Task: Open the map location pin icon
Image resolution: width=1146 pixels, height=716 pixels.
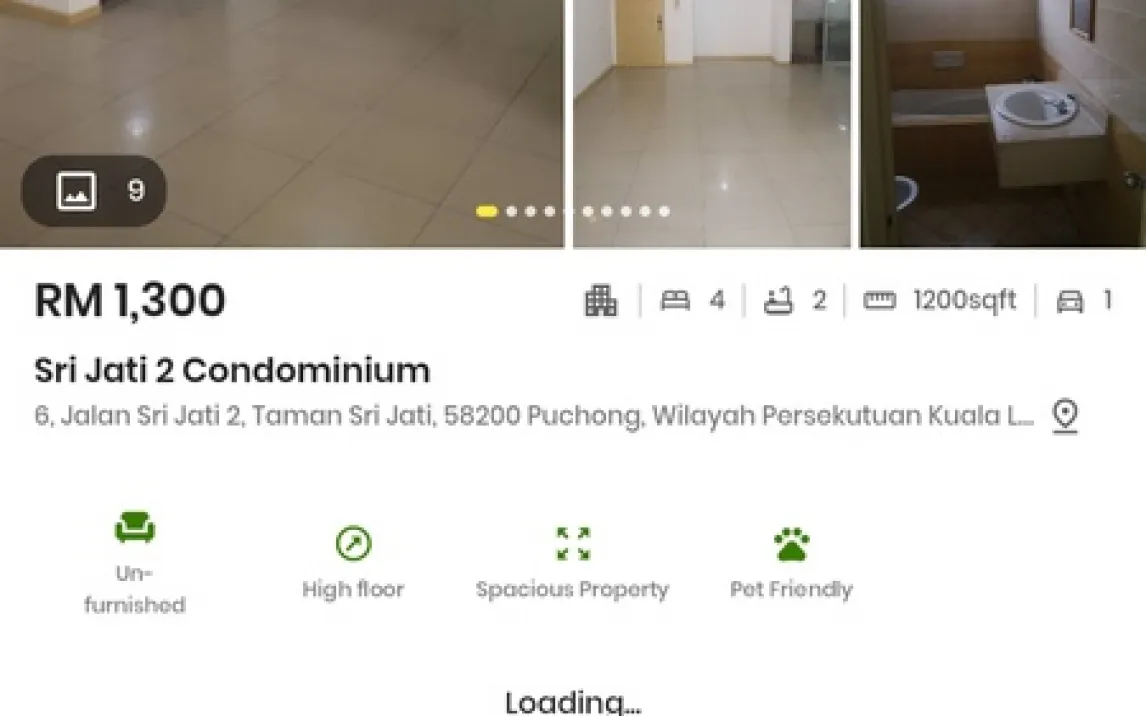Action: pyautogui.click(x=1065, y=416)
